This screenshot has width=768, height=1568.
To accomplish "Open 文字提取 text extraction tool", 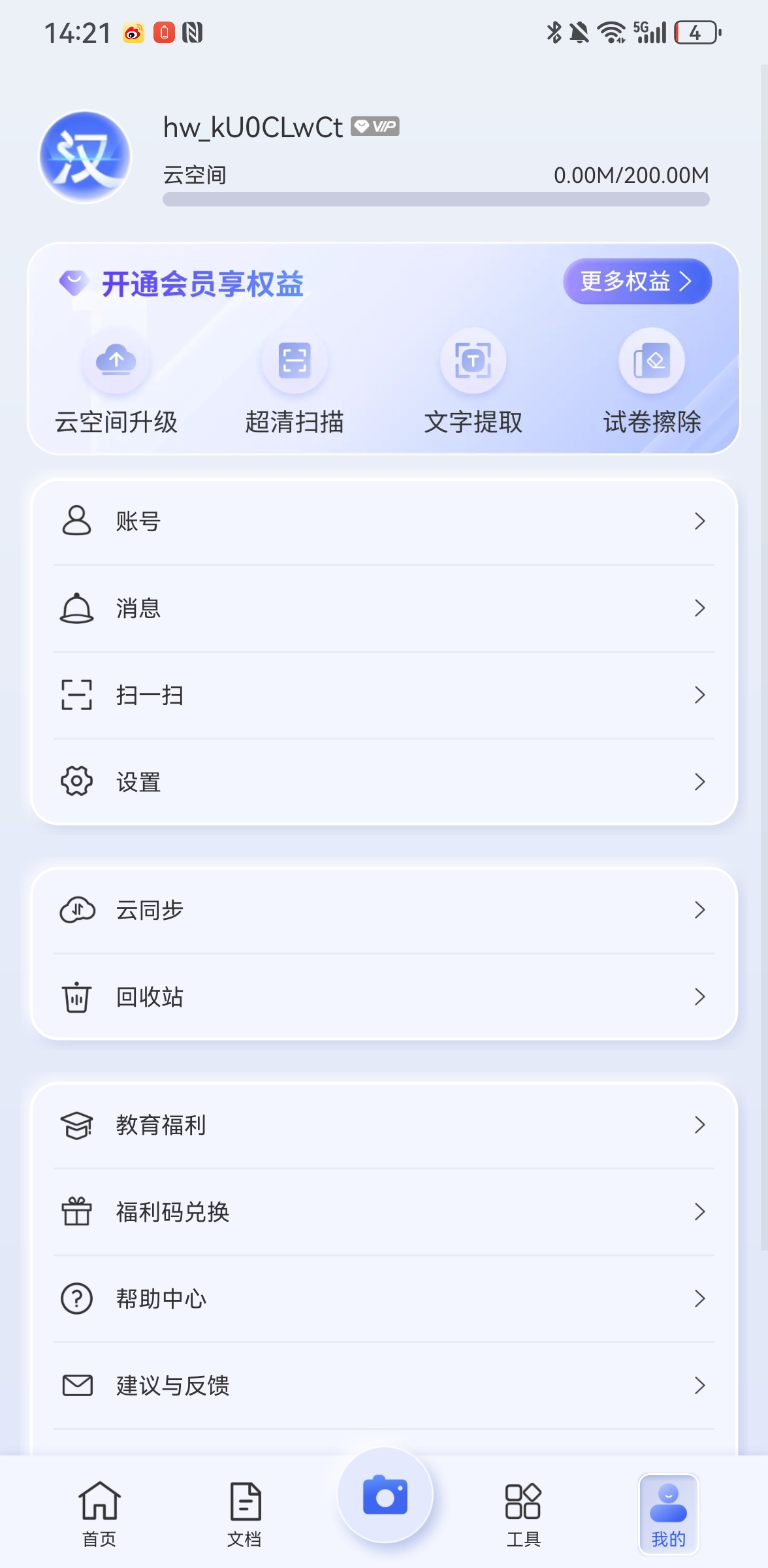I will pyautogui.click(x=473, y=385).
